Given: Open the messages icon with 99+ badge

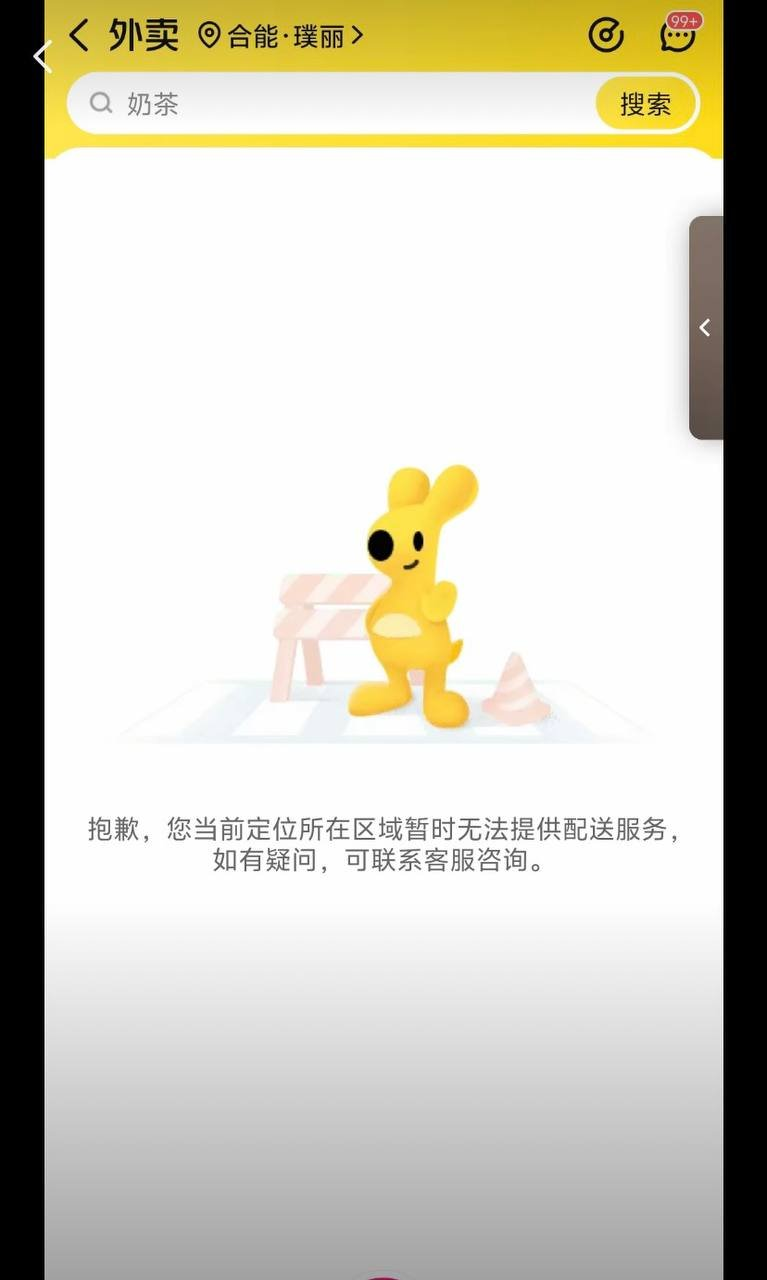Looking at the screenshot, I should coord(678,36).
